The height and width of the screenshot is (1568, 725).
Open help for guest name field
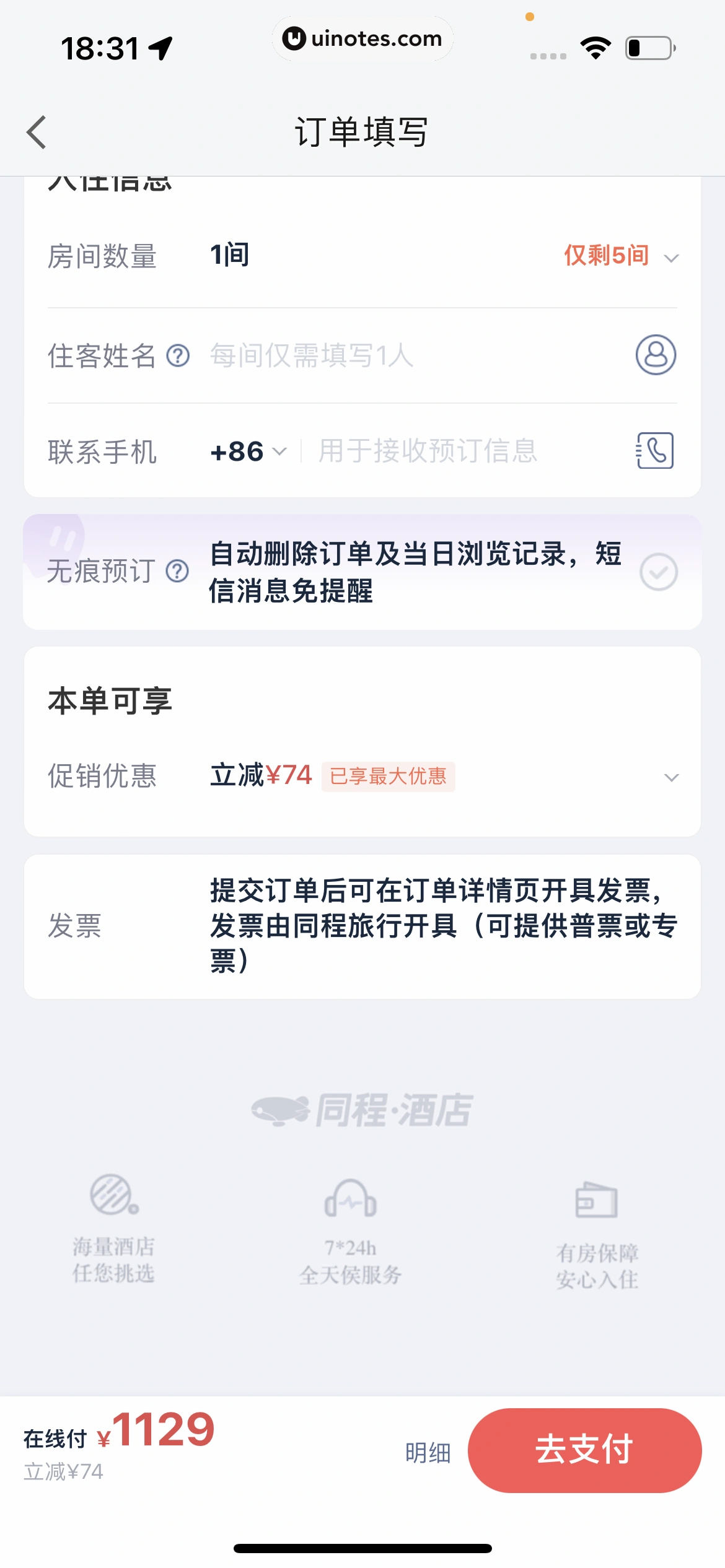[178, 356]
